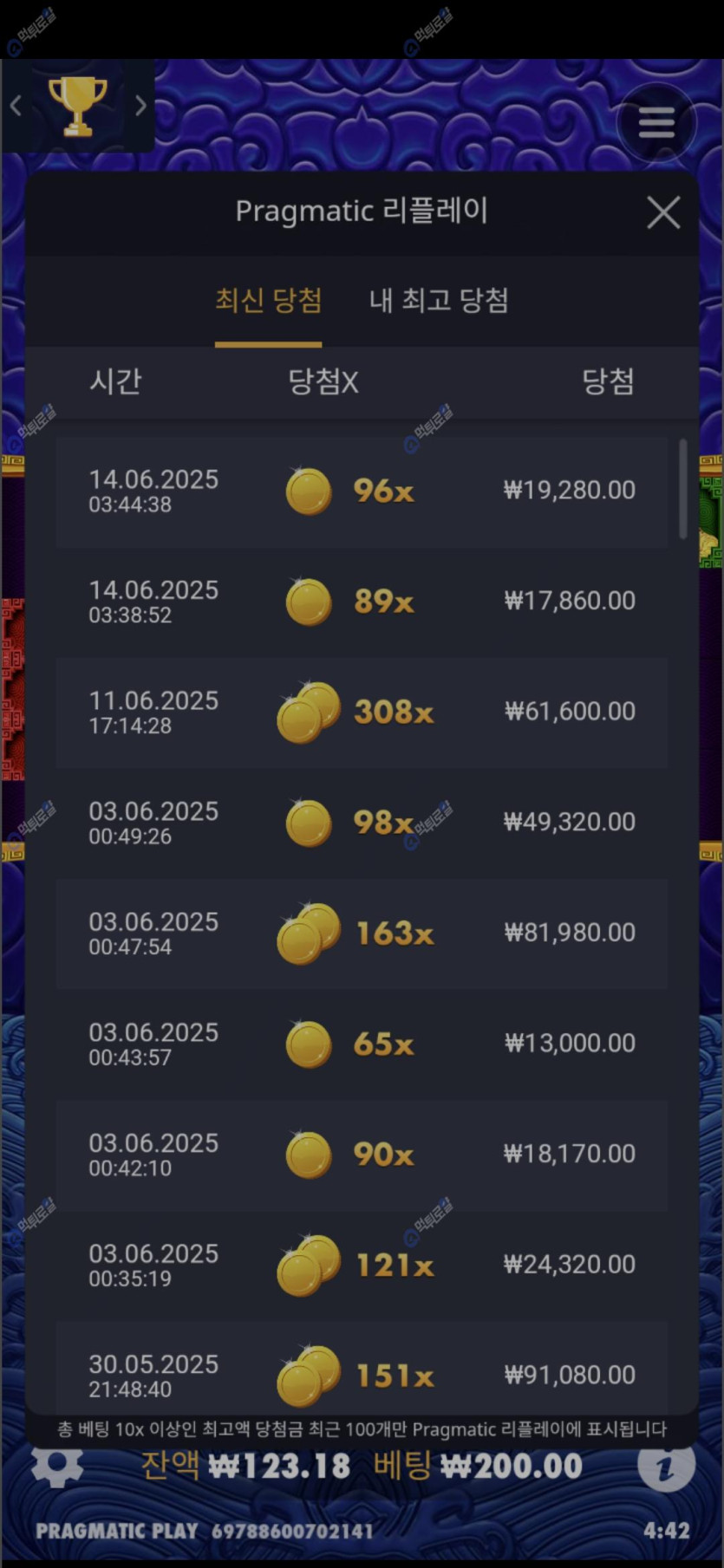Open the game info button

[666, 1466]
